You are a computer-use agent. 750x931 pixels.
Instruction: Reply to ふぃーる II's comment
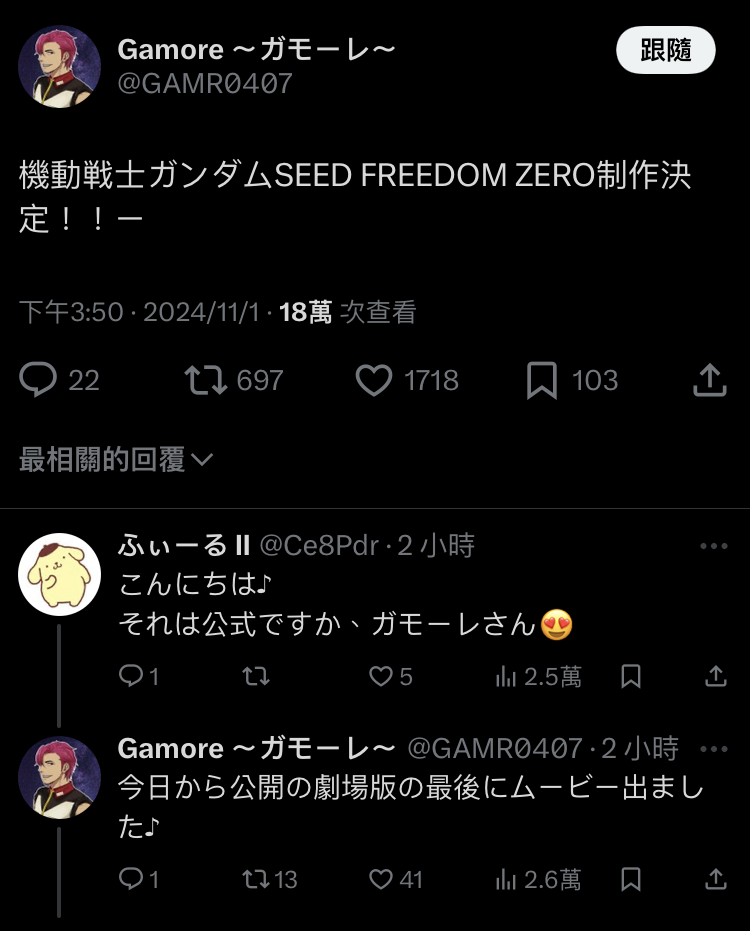coord(131,677)
